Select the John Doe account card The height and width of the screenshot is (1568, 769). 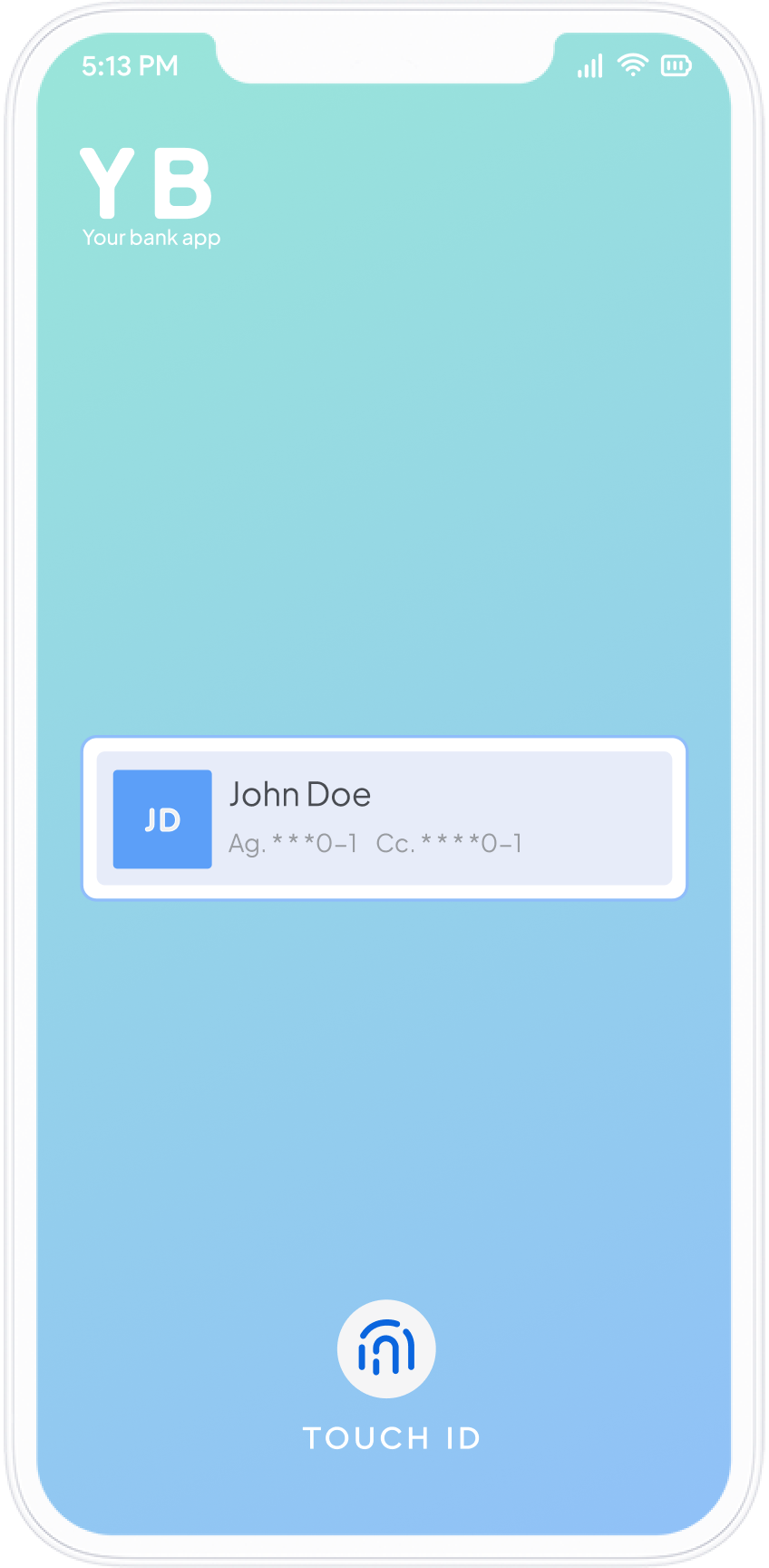(x=384, y=818)
